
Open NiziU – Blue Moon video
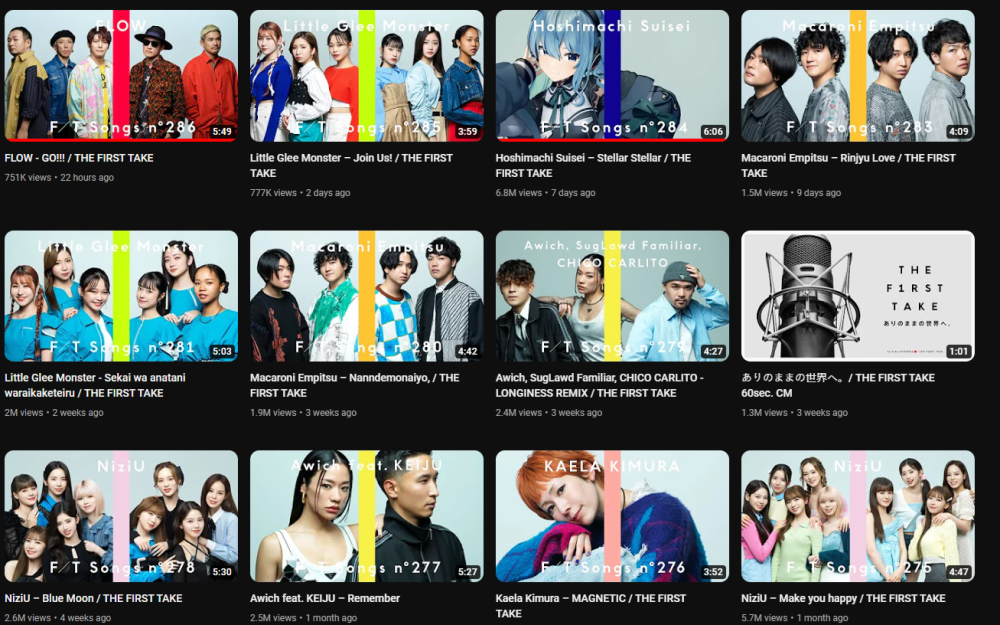click(120, 516)
